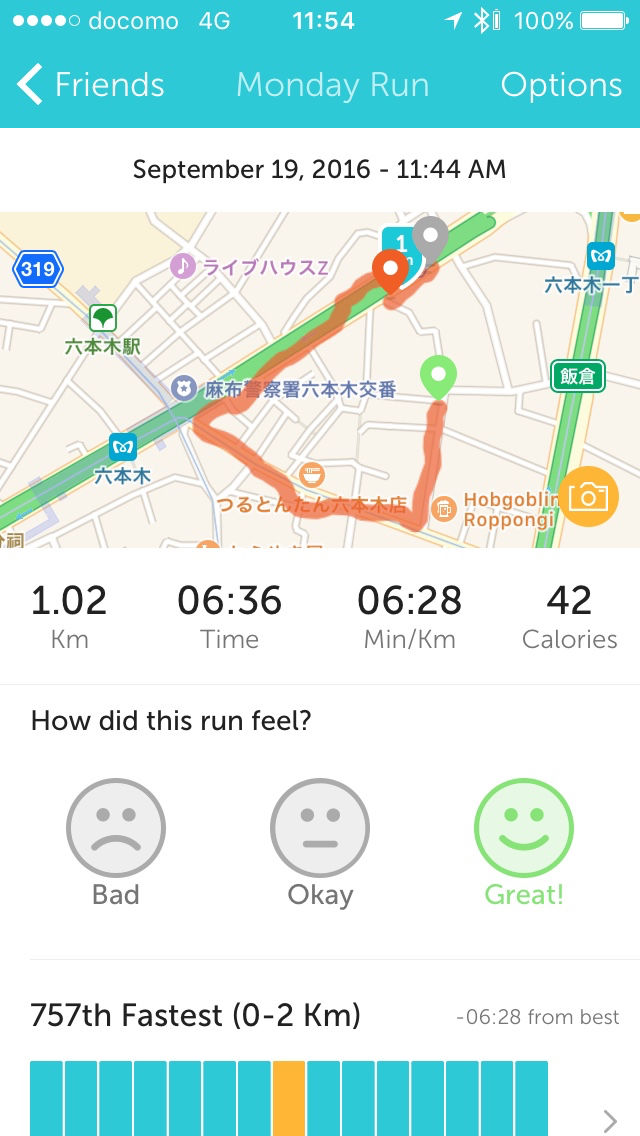Viewport: 640px width, 1136px height.
Task: Open the Options menu
Action: [x=561, y=86]
